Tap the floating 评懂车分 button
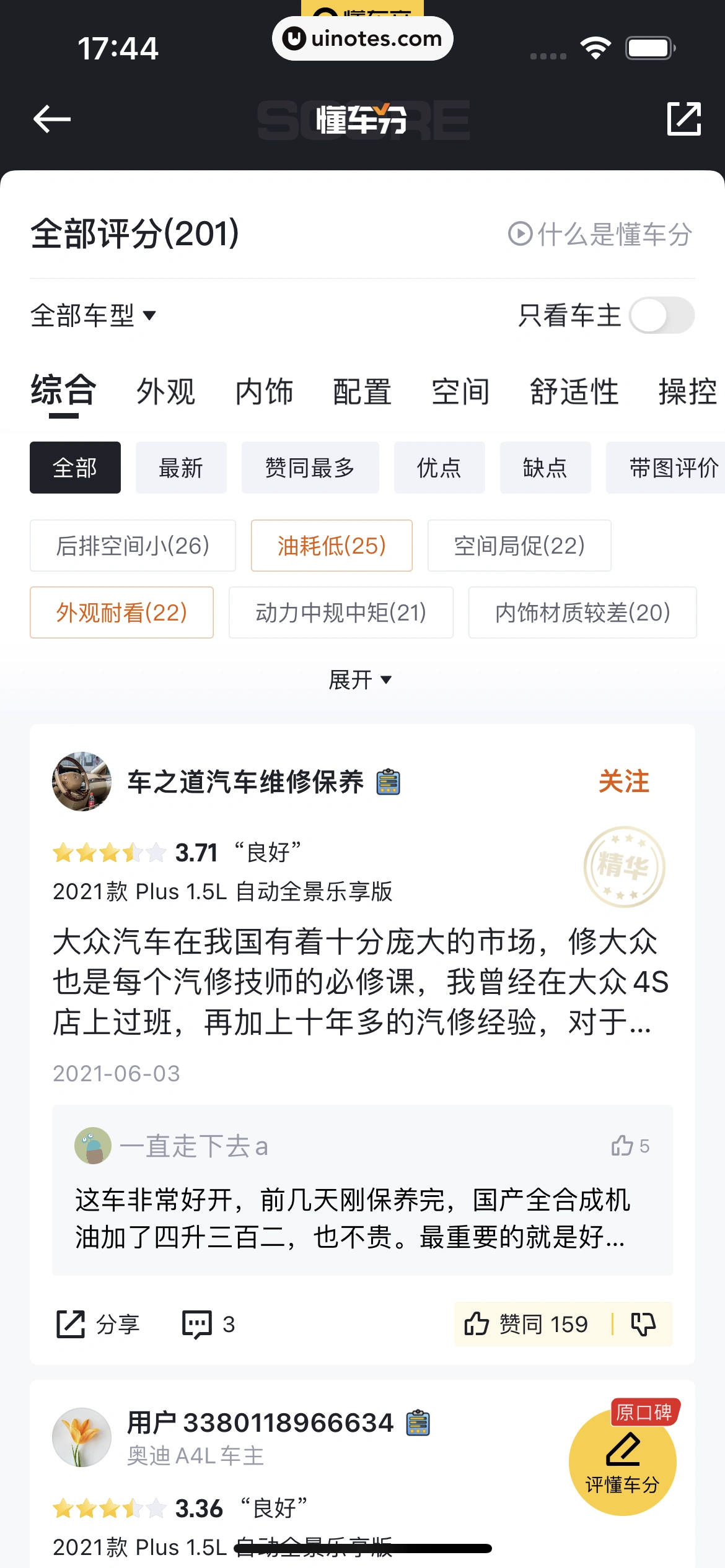Screen dimensions: 725x1568 pos(622,1463)
